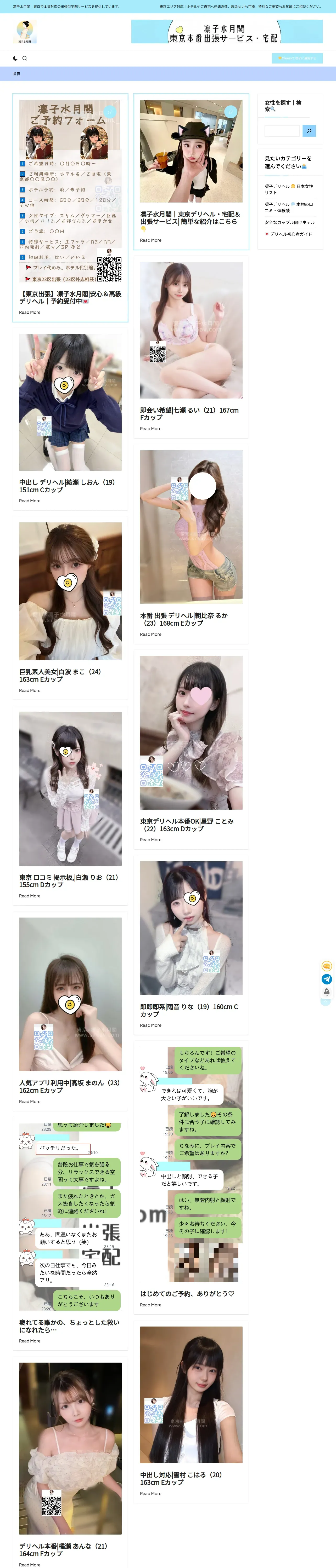Open site search from the header magnifier
The height and width of the screenshot is (1568, 336).
click(x=25, y=59)
